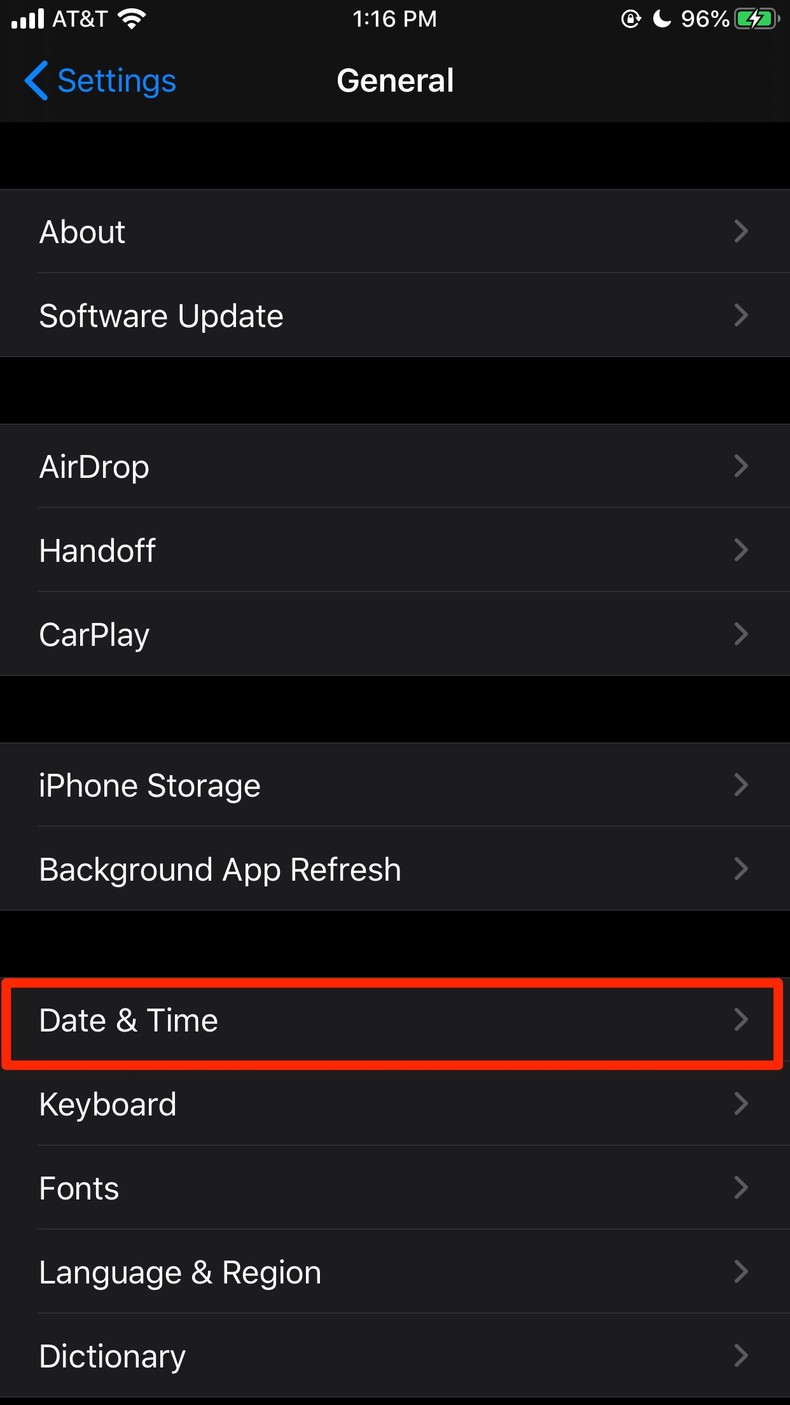The width and height of the screenshot is (790, 1405).
Task: View iPhone Storage
Action: pos(394,785)
